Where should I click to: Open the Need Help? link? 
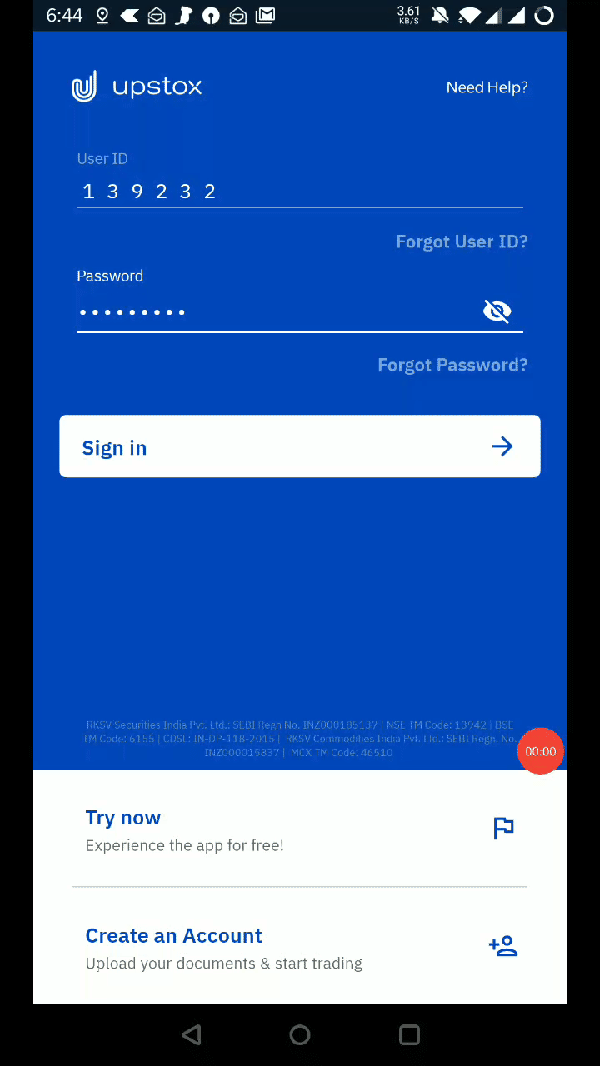pos(487,88)
